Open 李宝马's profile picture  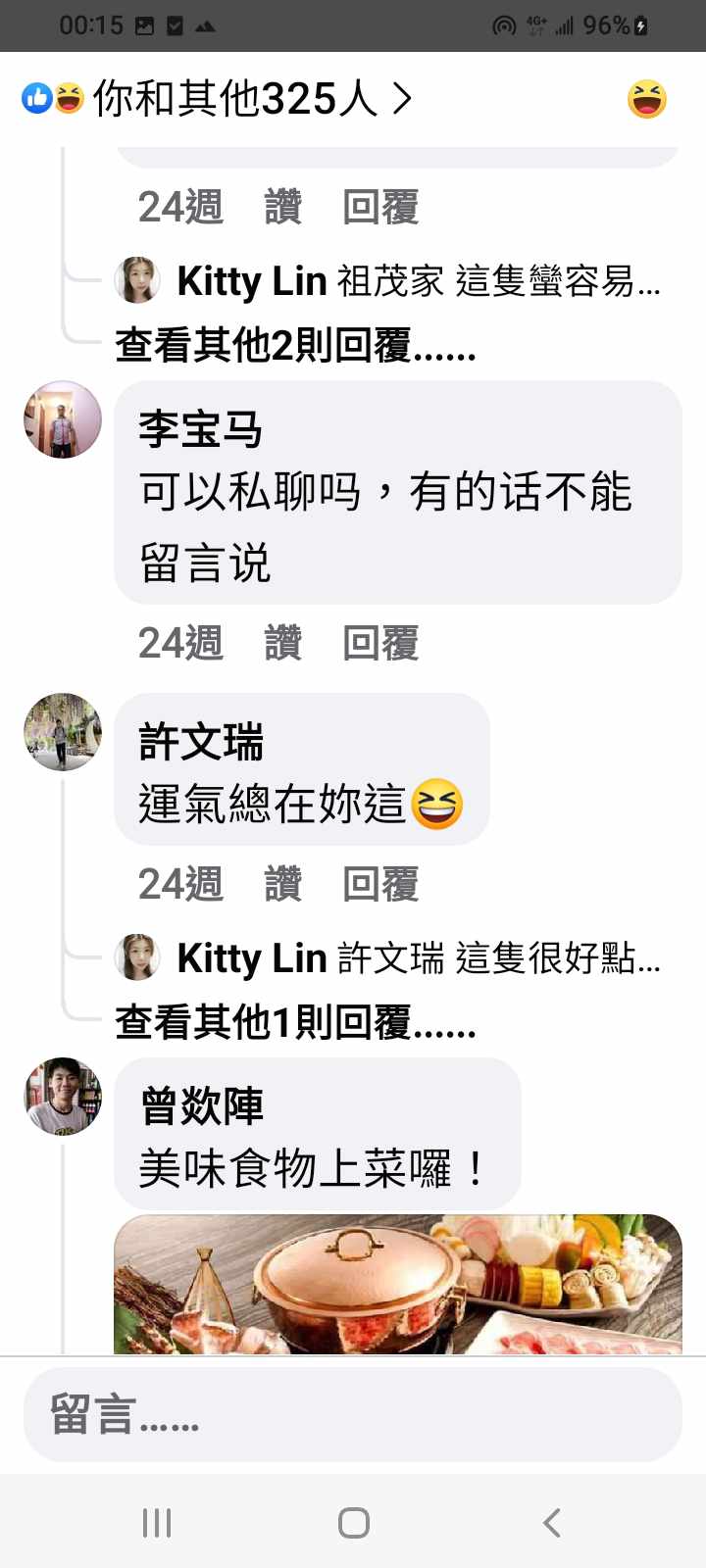pos(63,419)
